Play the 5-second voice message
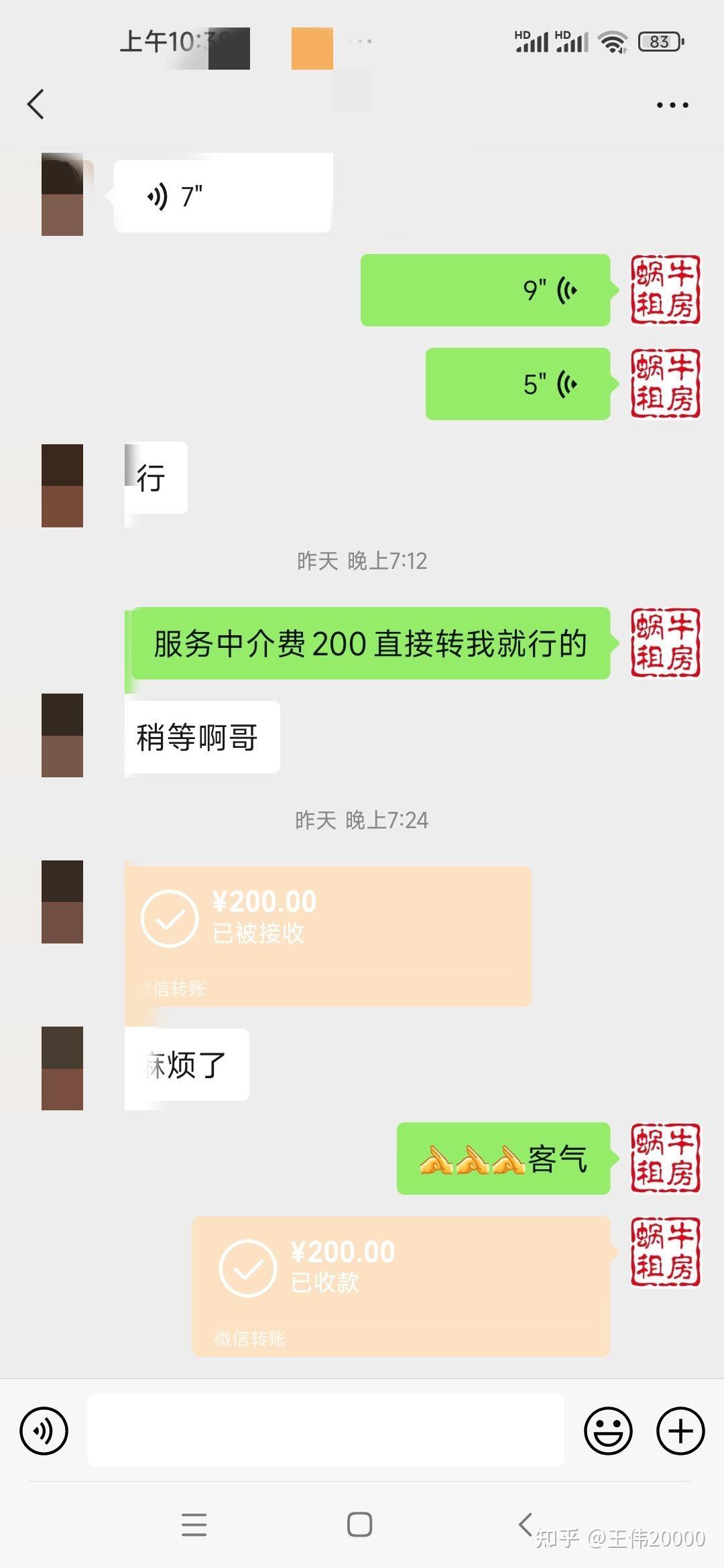Viewport: 724px width, 1568px height. [518, 384]
